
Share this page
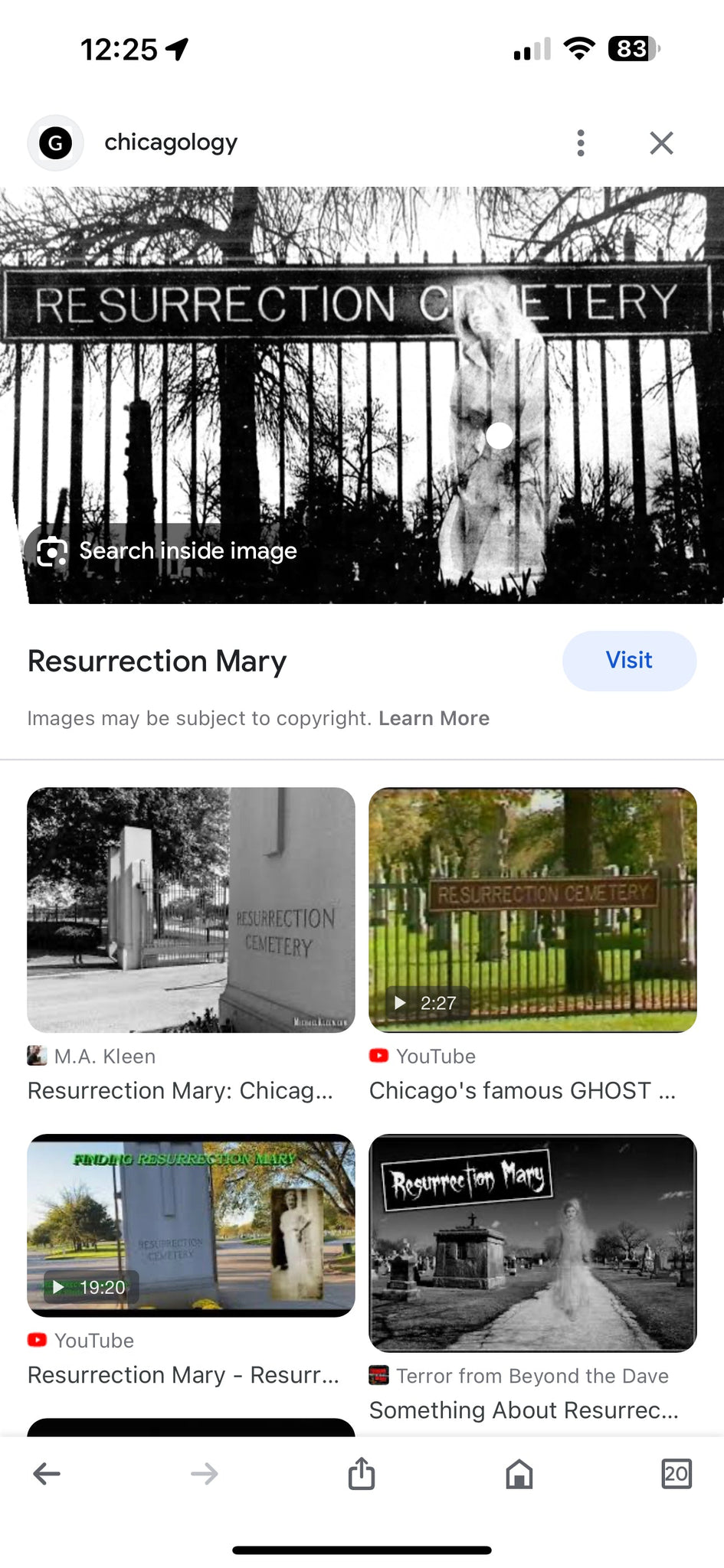coord(362,1474)
